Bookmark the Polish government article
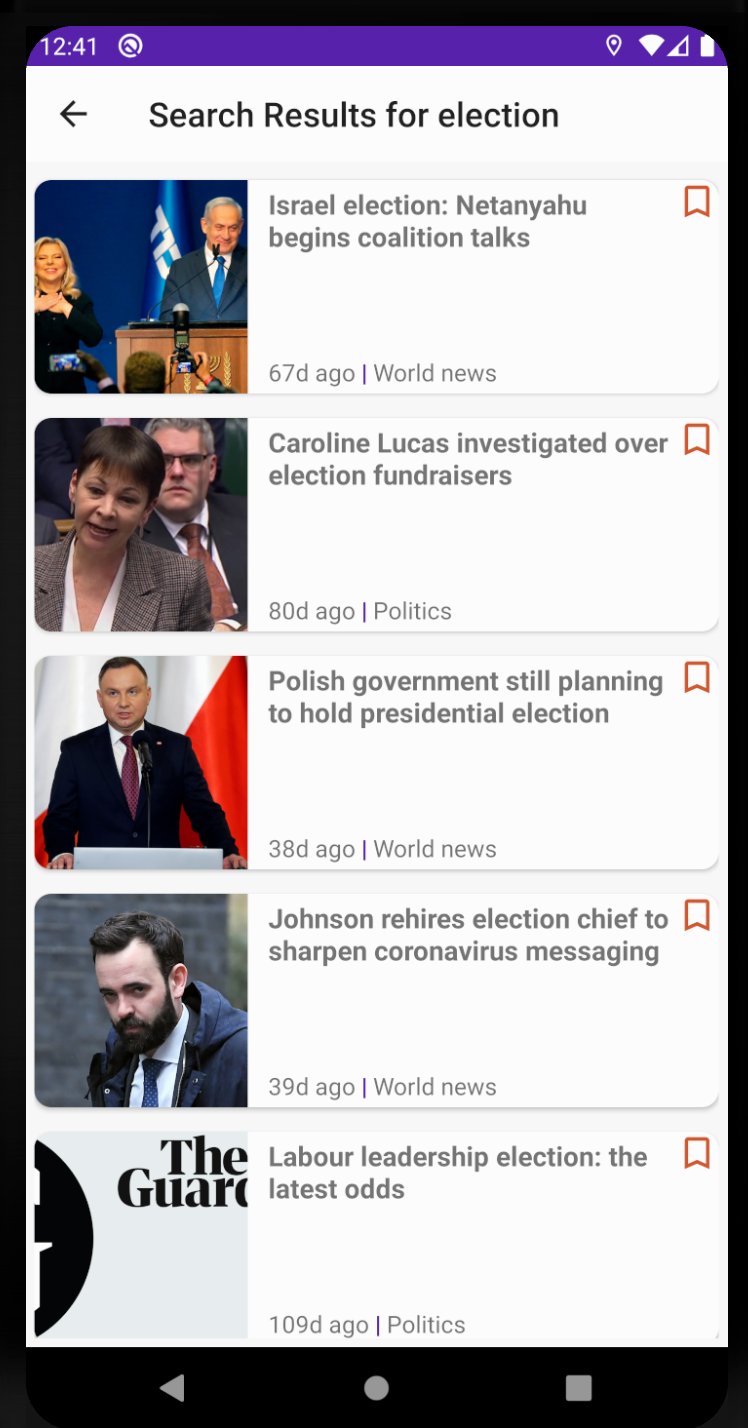 [x=697, y=678]
